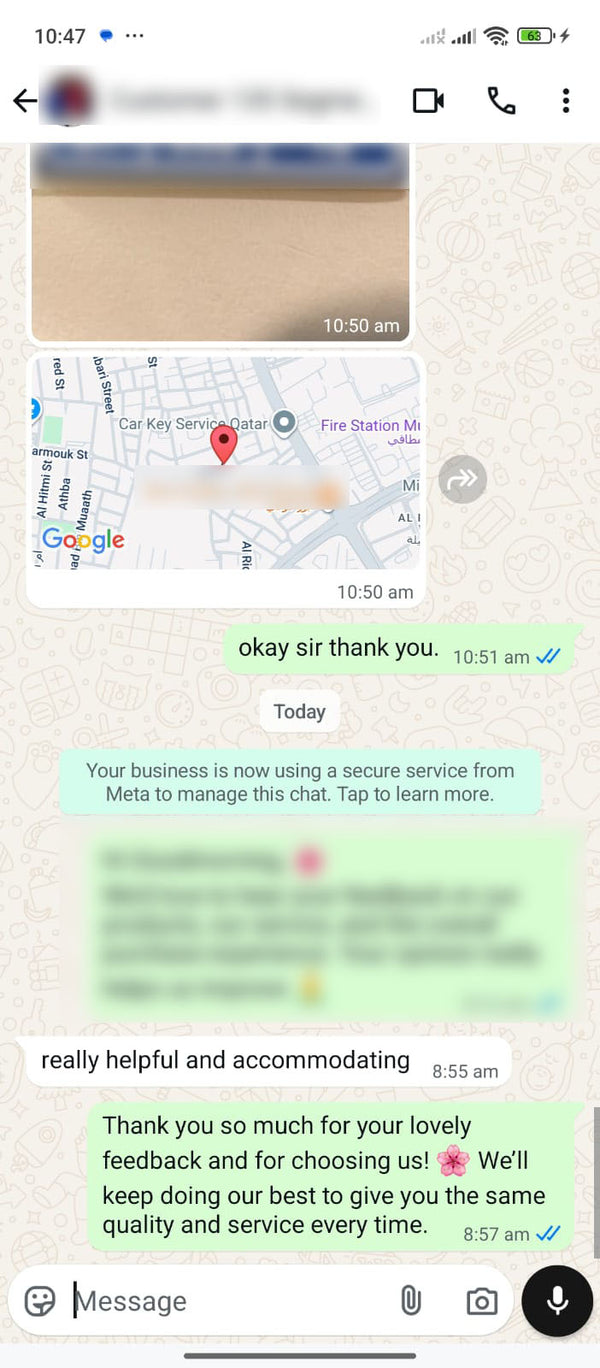Go back to the chat list
The height and width of the screenshot is (1368, 600).
(24, 100)
